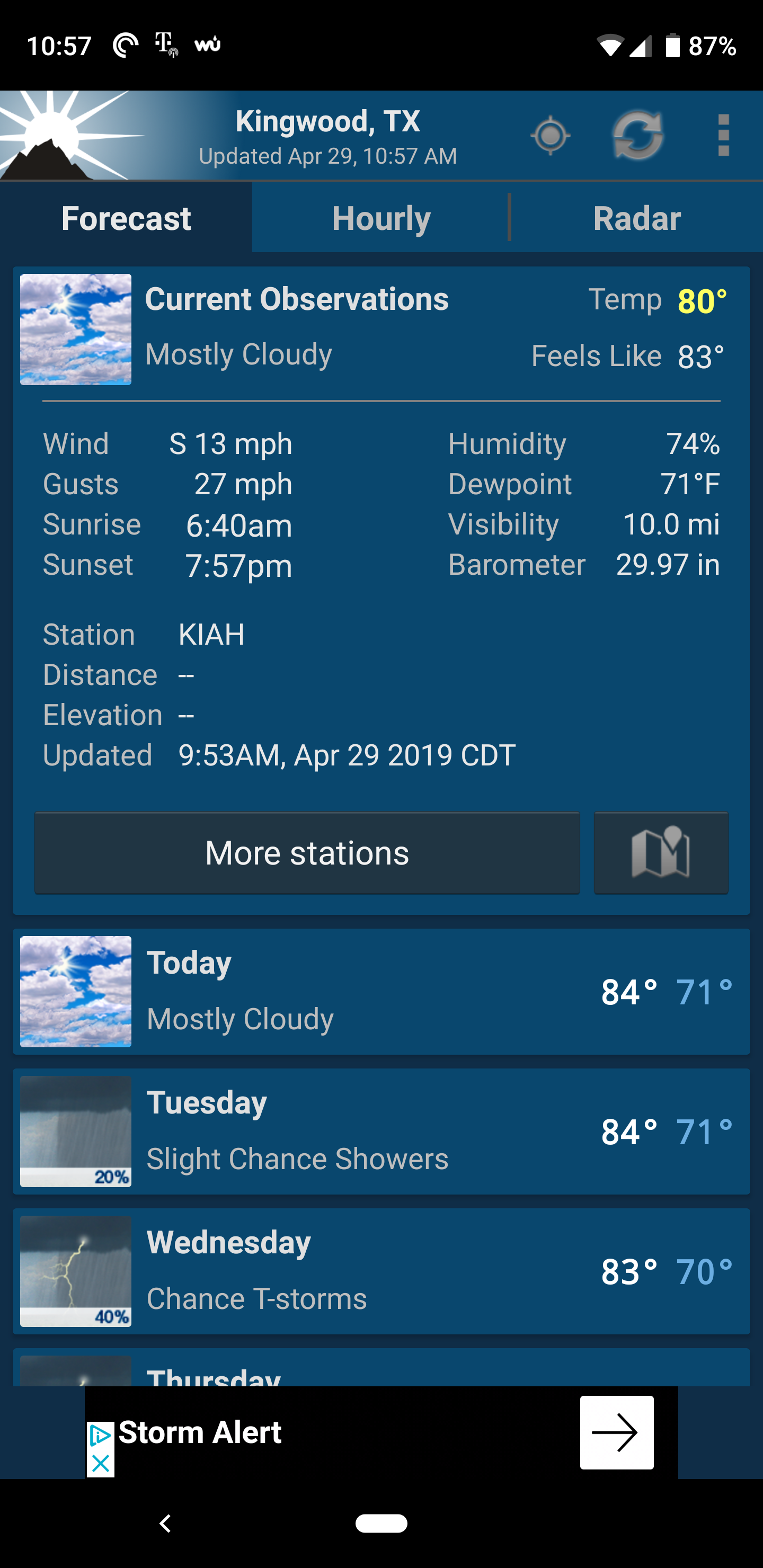Use current GPS location
The height and width of the screenshot is (1568, 763).
(551, 135)
